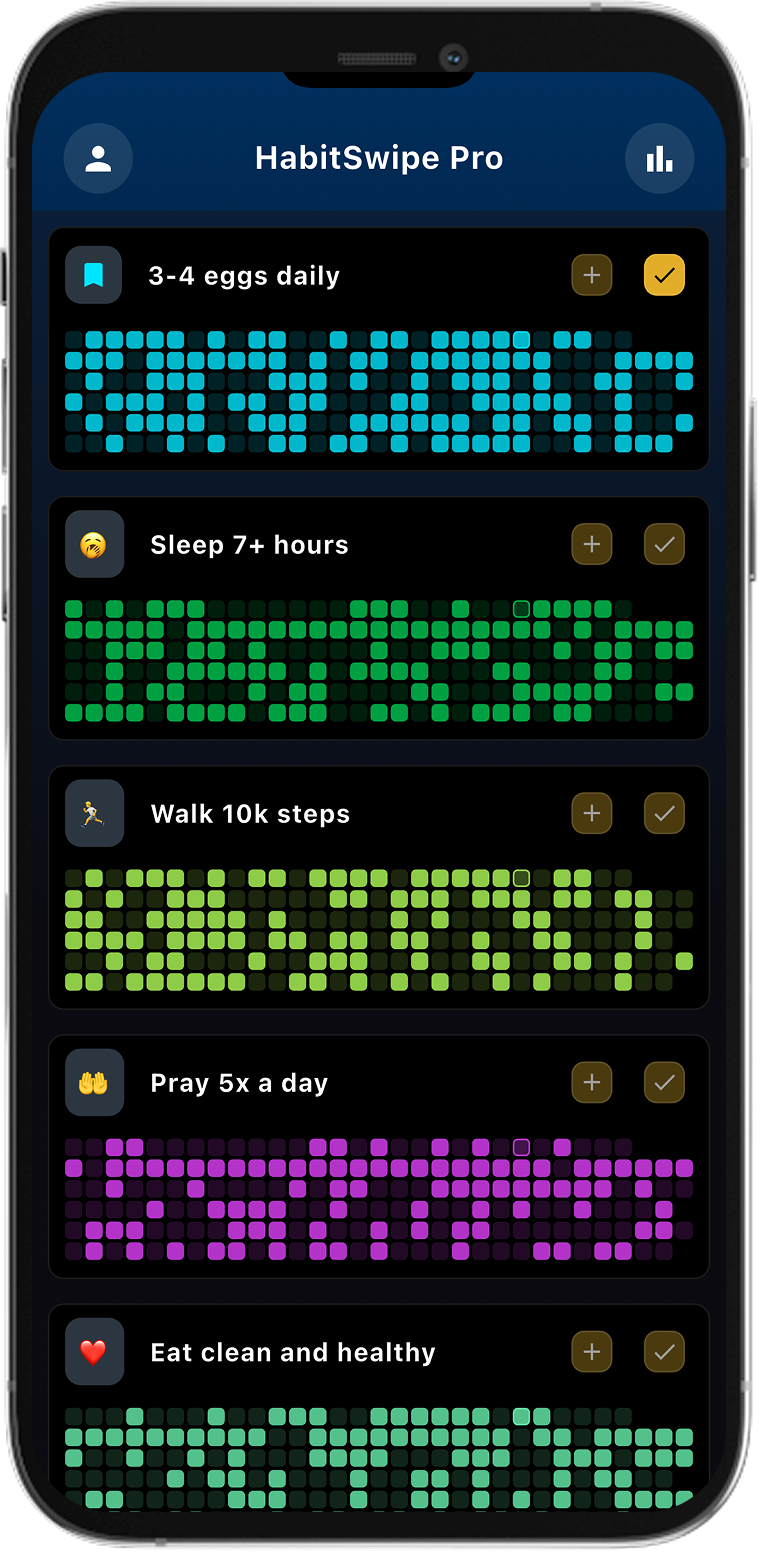
Task: Tap the praying hands emoji for Pray 5x
Action: coord(94,1082)
